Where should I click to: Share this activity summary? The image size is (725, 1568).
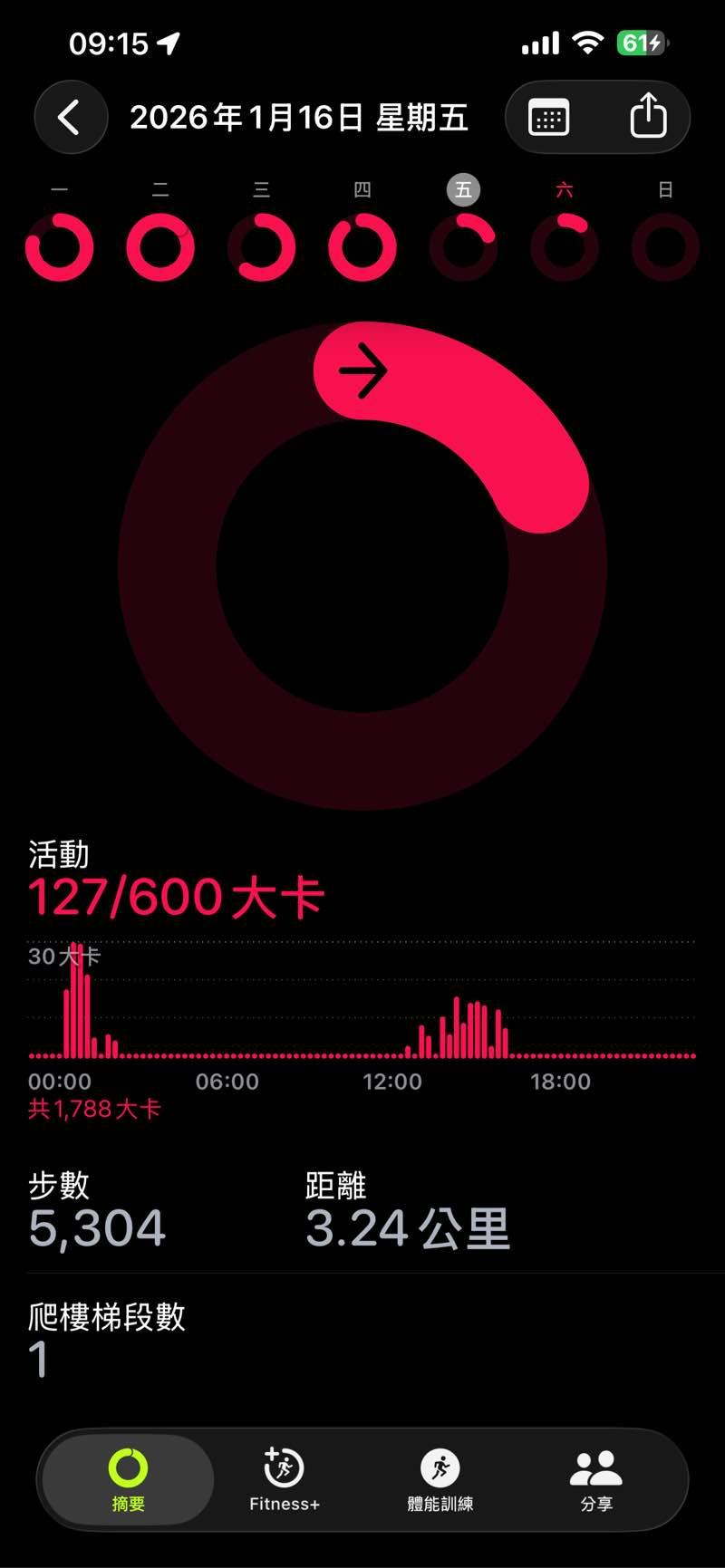[x=647, y=118]
